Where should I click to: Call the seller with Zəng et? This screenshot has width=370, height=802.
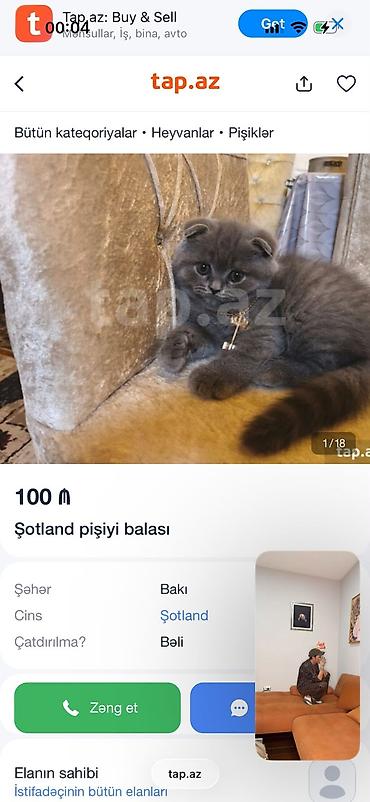tap(97, 708)
